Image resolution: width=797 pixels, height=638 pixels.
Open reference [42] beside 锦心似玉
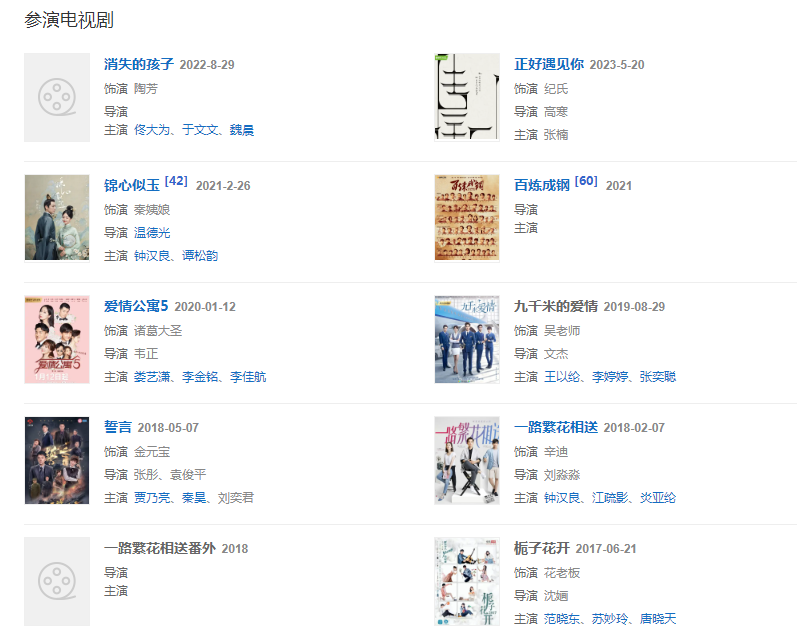(176, 181)
